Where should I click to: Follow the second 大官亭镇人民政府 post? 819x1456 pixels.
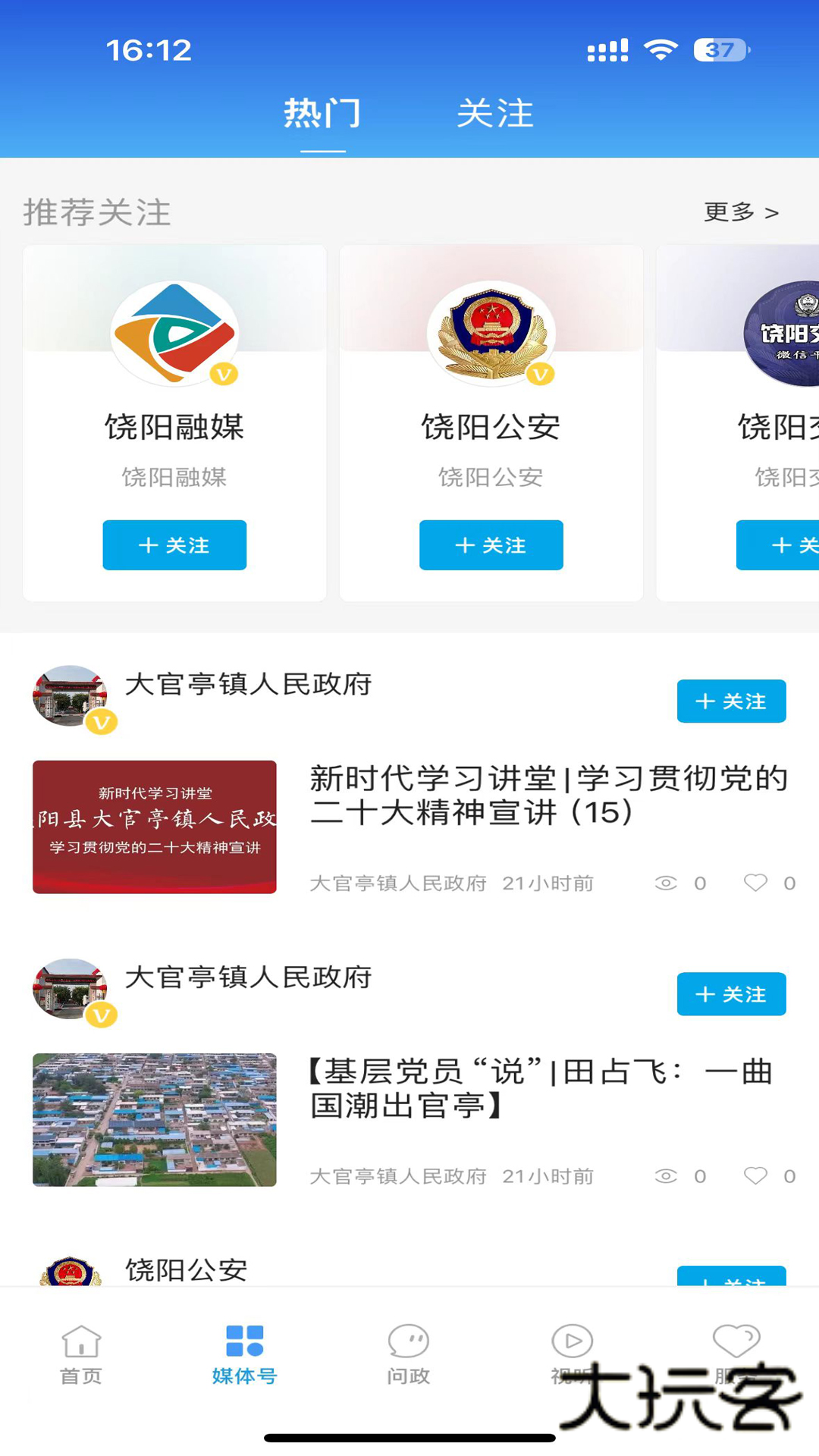(x=731, y=994)
